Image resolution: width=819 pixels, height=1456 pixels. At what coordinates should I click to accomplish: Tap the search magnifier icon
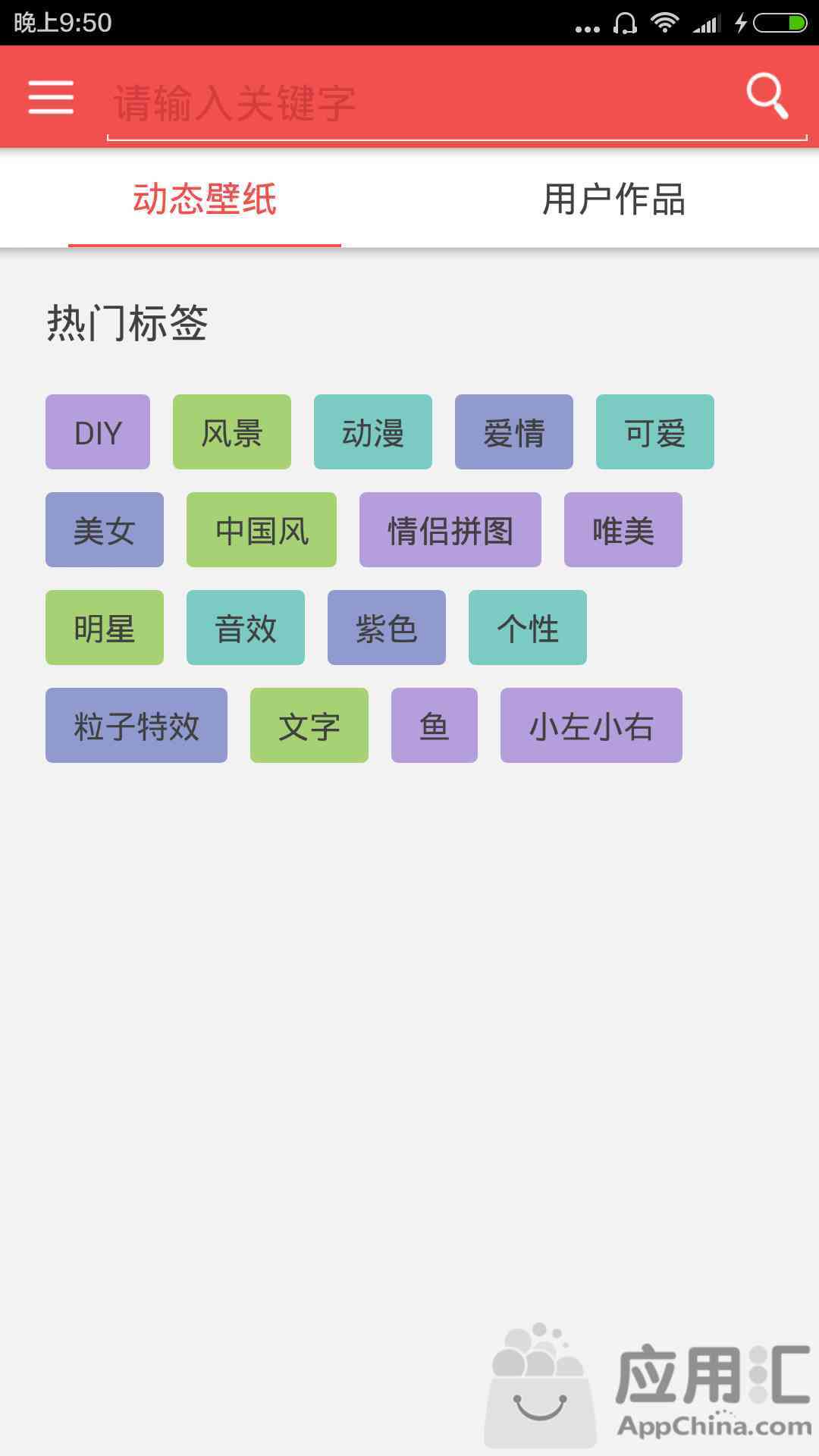(767, 96)
